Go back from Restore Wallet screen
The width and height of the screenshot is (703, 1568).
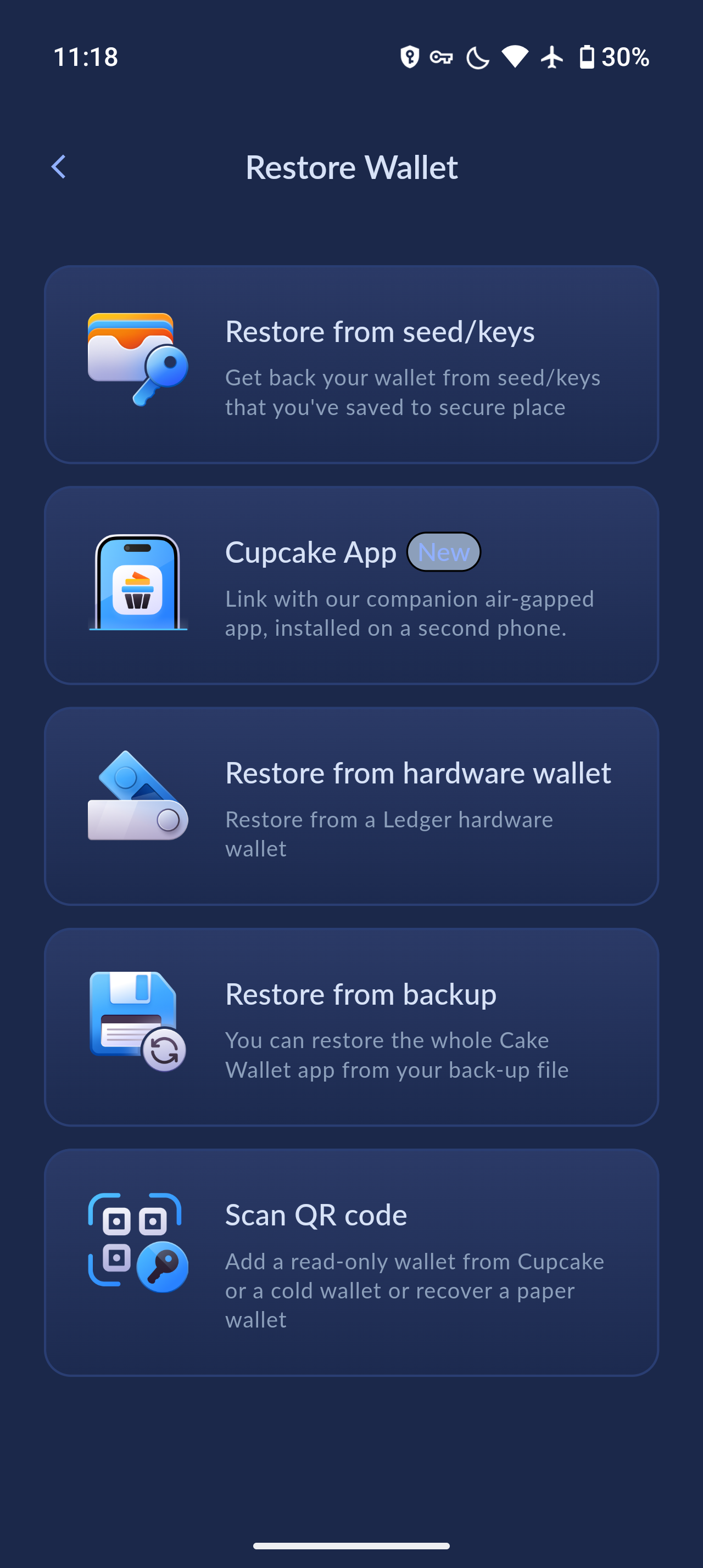(x=58, y=167)
